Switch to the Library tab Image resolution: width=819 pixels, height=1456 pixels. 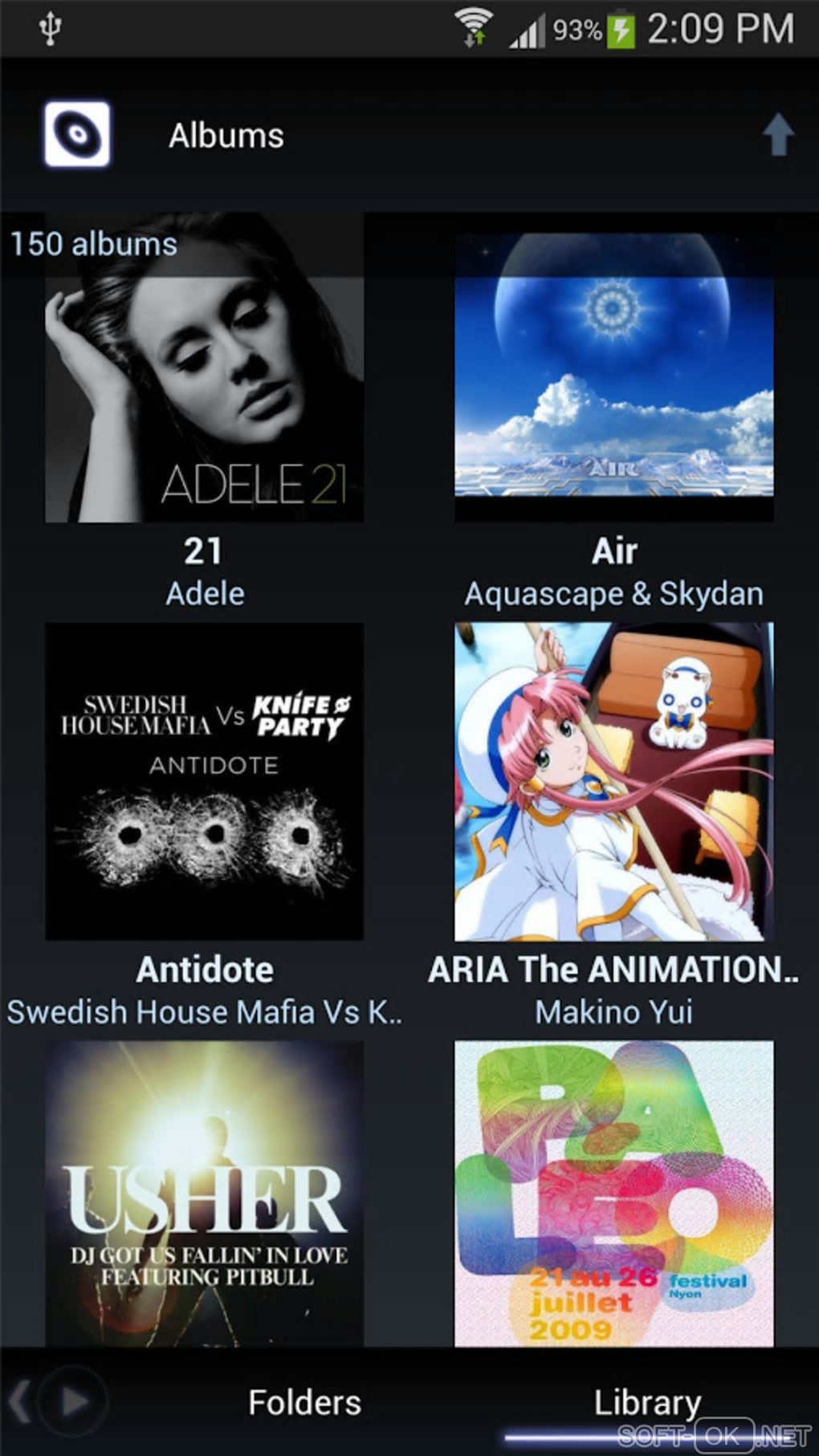(647, 1402)
